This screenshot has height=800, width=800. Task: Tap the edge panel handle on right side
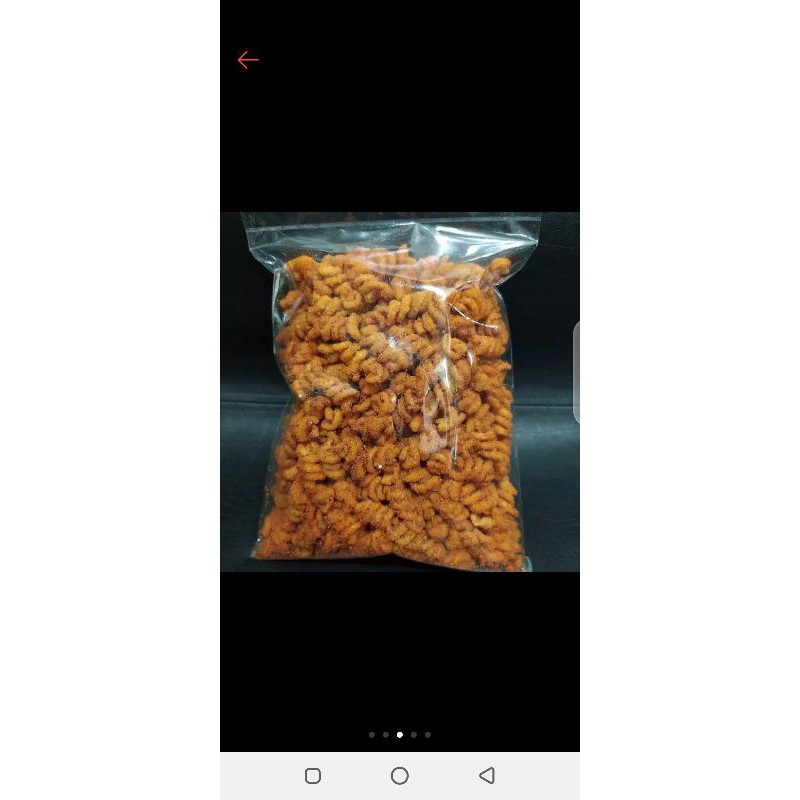[577, 372]
